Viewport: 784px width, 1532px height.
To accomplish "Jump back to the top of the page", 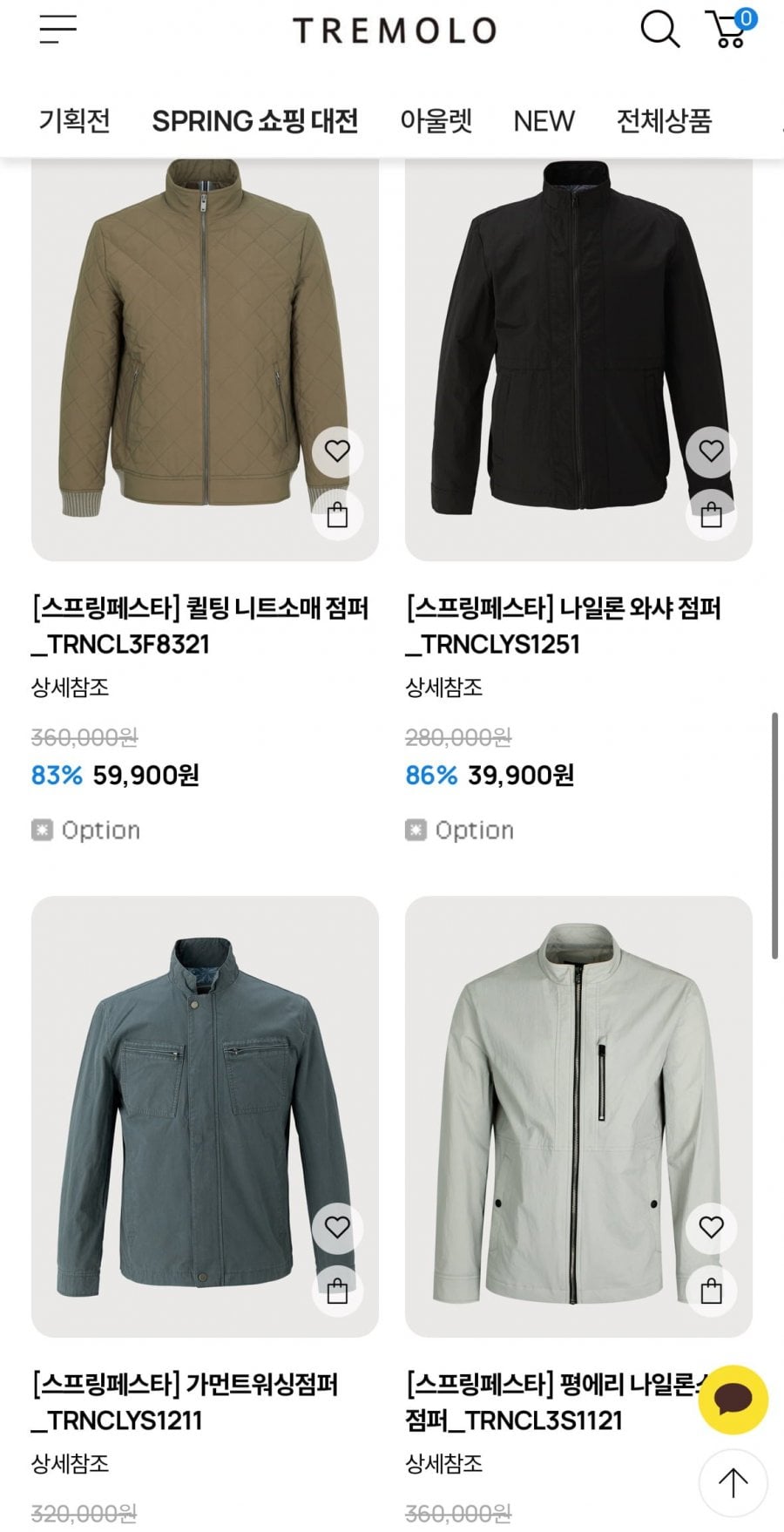I will point(733,1482).
